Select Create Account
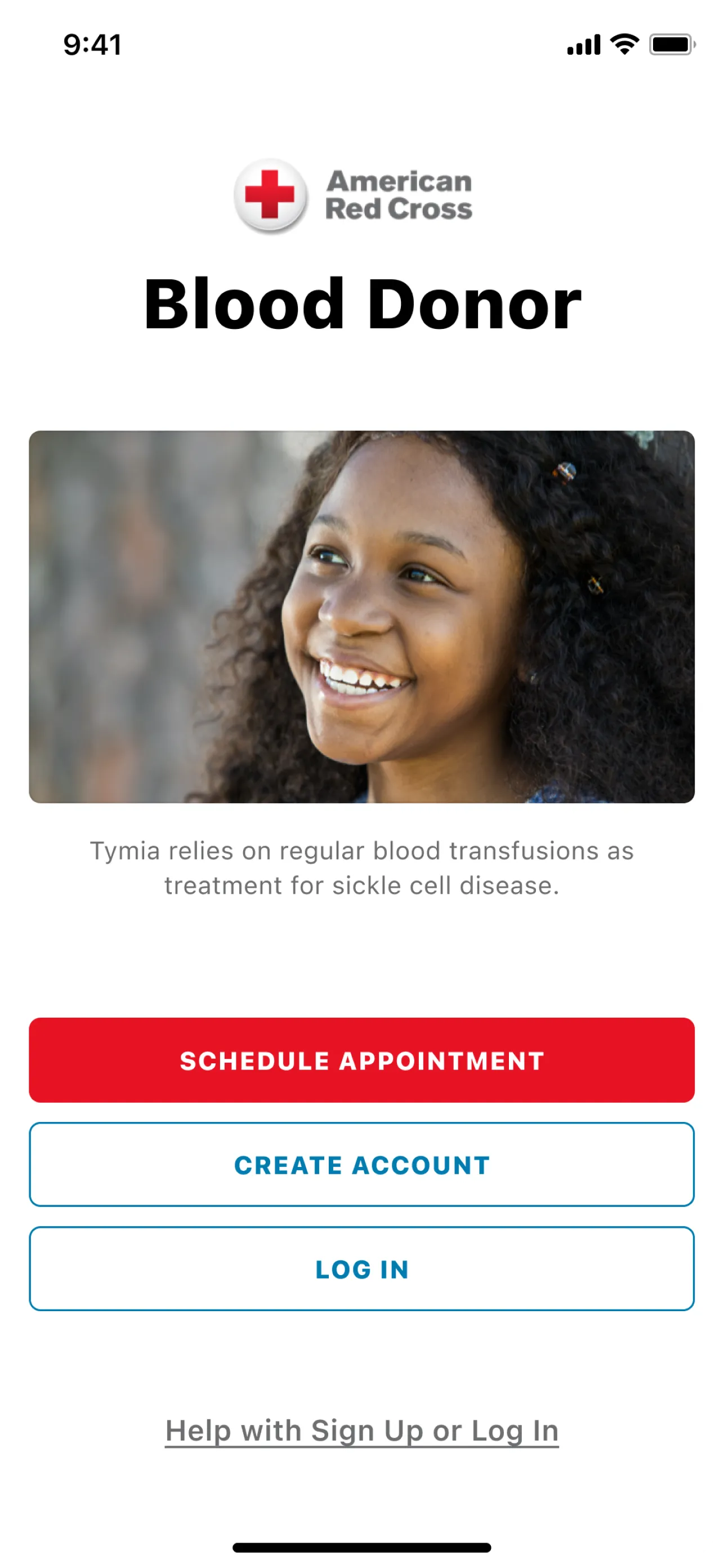Viewport: 724px width, 1568px height. 361,1164
